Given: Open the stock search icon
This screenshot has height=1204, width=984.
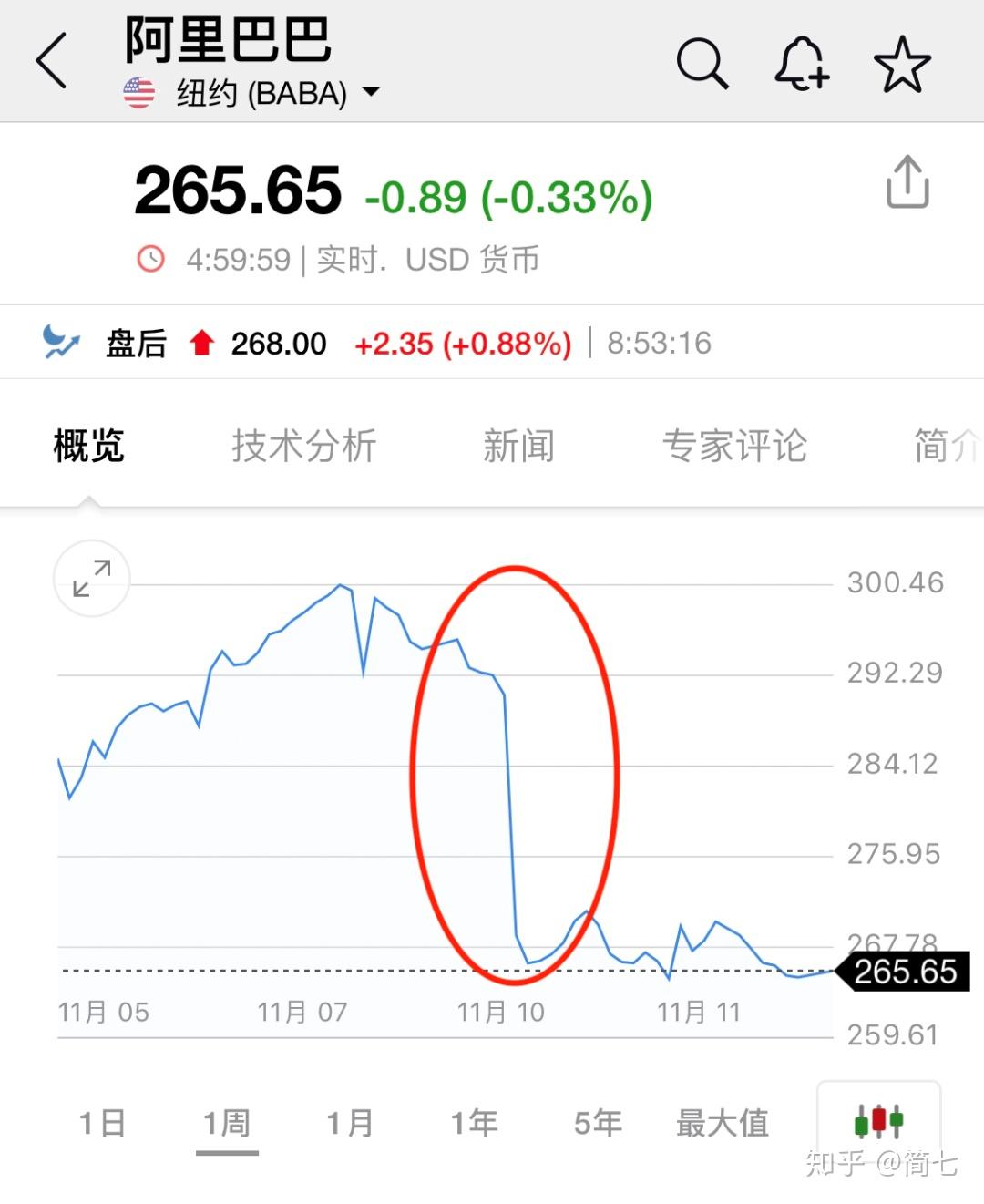Looking at the screenshot, I should 702,64.
